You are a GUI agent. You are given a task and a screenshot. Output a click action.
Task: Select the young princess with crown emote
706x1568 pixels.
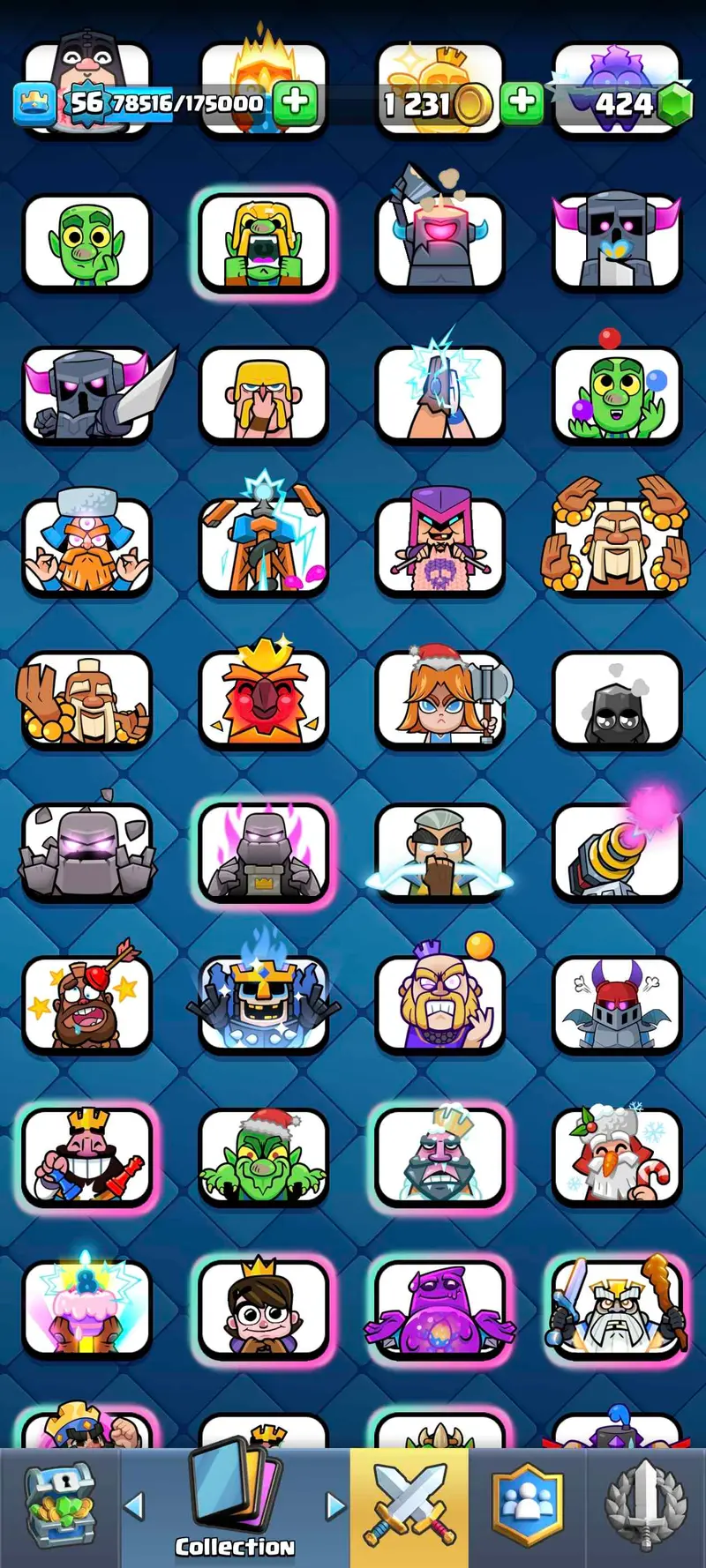(x=263, y=1308)
